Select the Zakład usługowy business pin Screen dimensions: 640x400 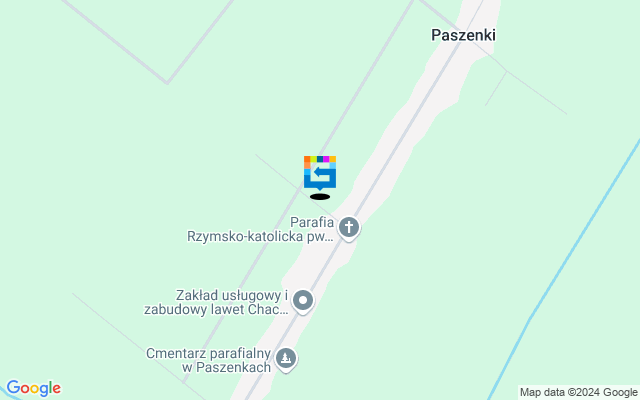[x=303, y=300]
